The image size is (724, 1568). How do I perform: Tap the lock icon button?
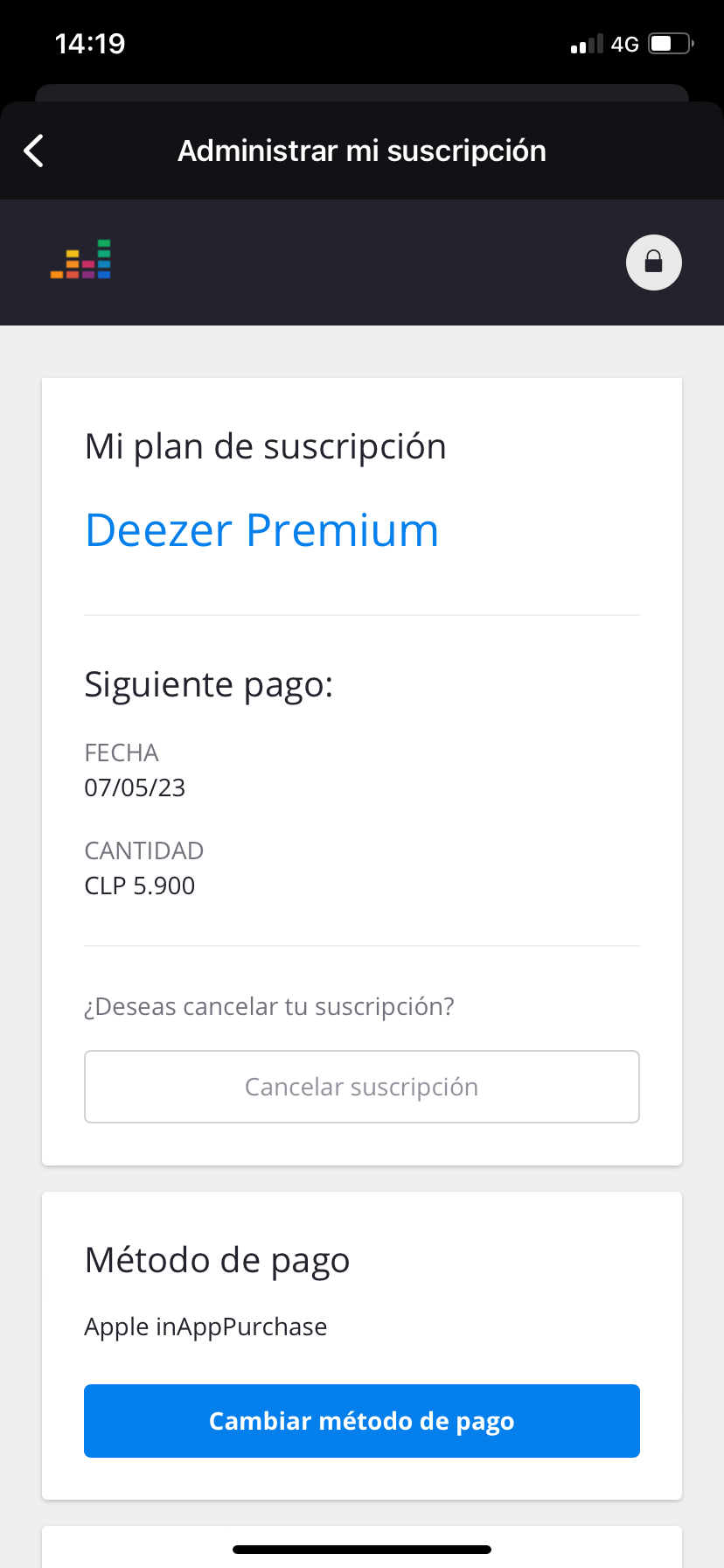pyautogui.click(x=654, y=262)
